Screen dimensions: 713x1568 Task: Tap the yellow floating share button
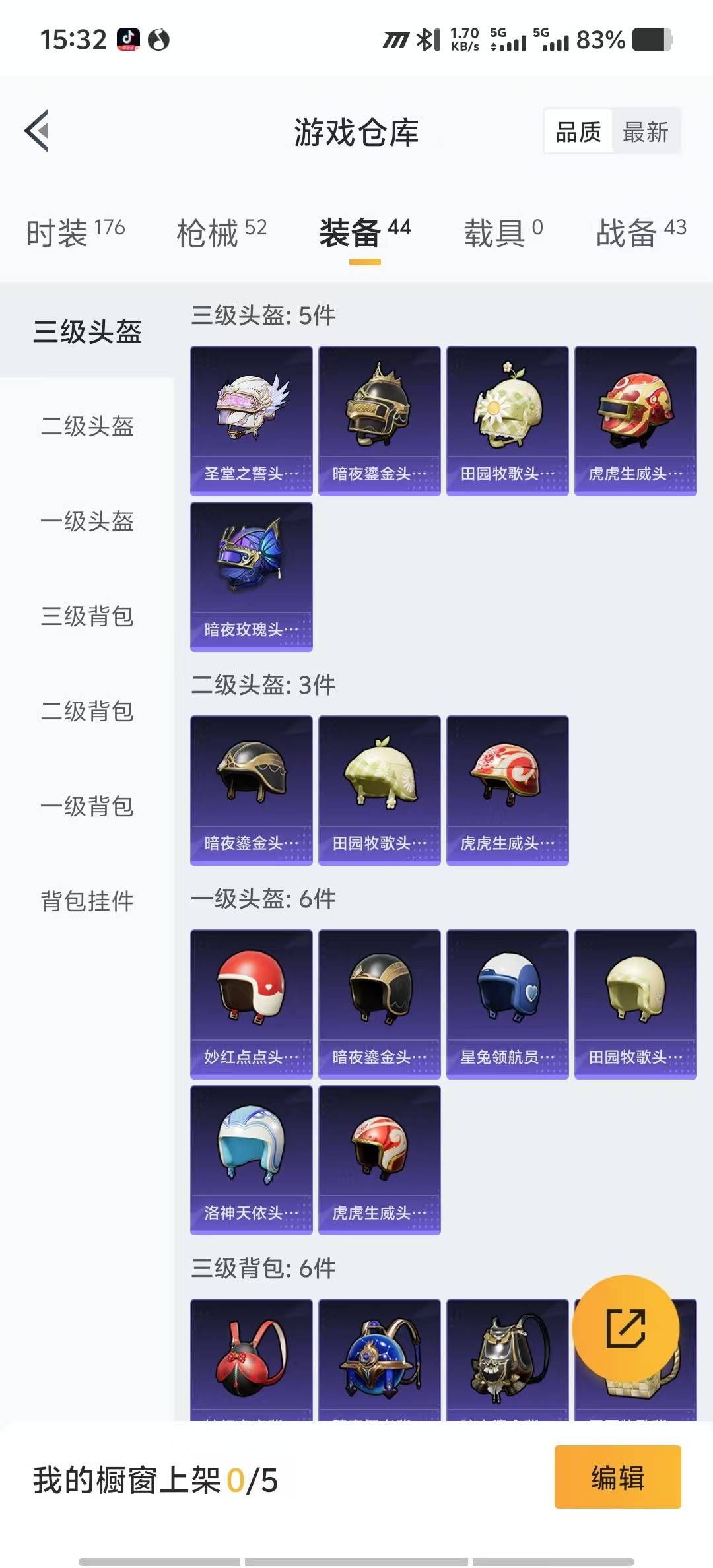pos(625,1328)
